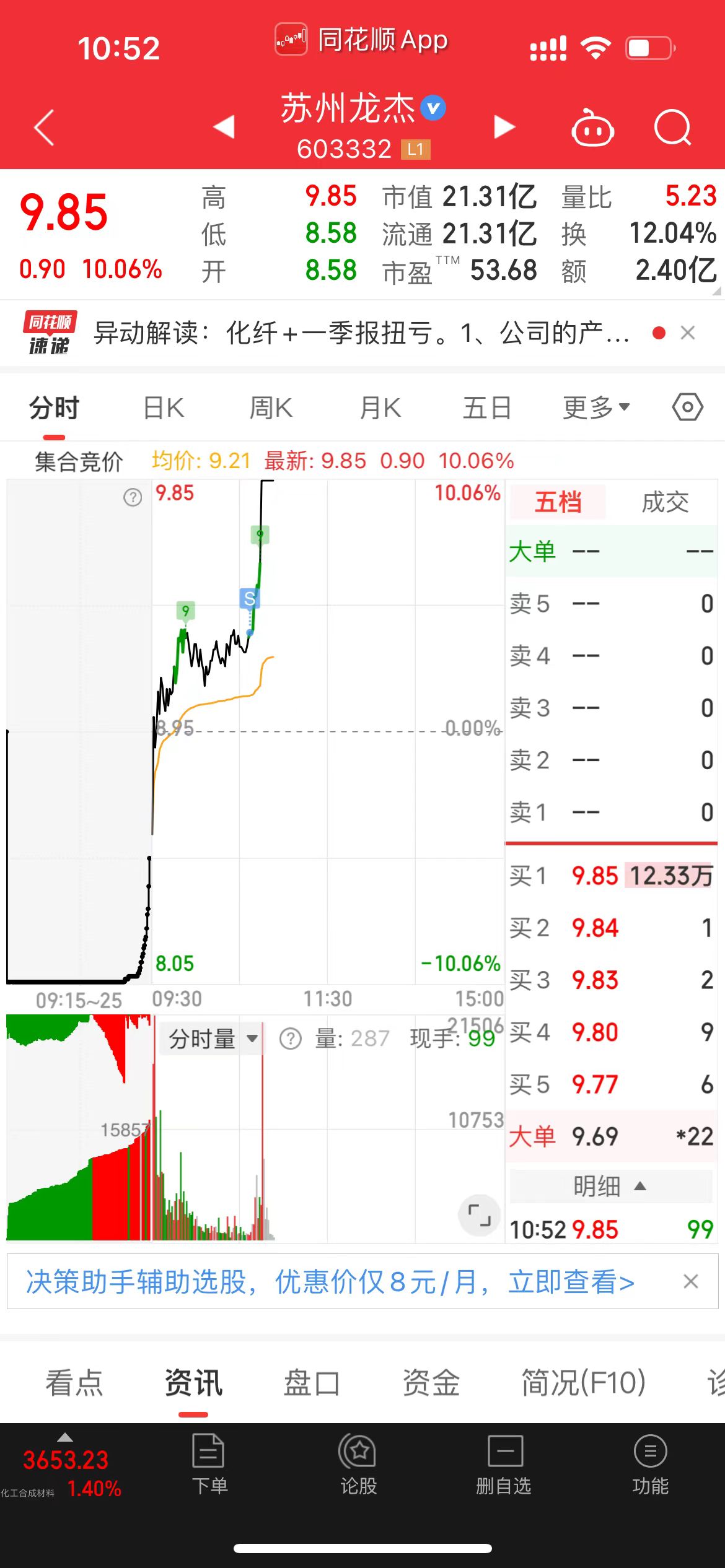Open chart settings hexagon icon

pos(687,407)
